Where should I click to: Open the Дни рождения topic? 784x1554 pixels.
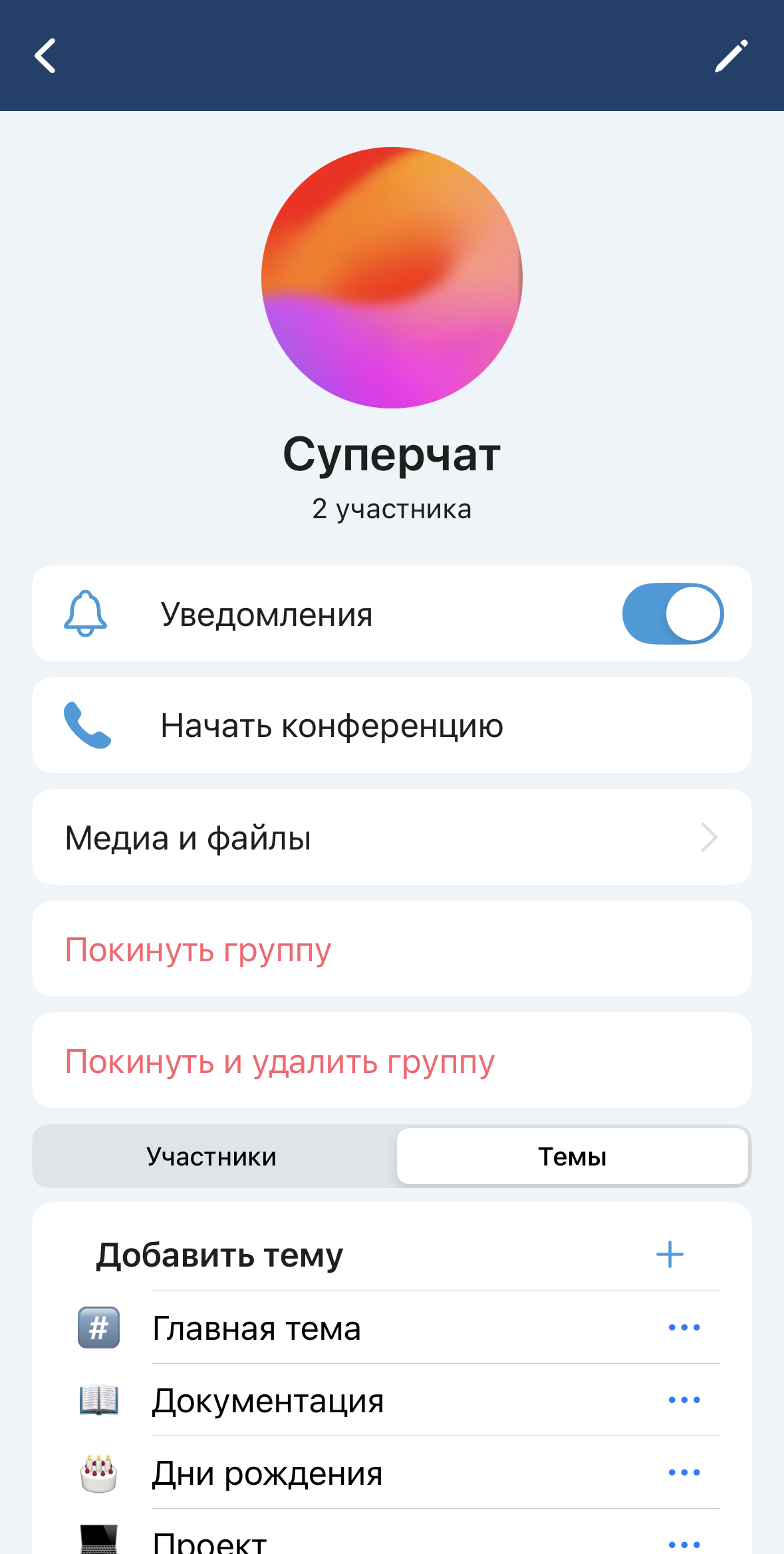tap(267, 1473)
